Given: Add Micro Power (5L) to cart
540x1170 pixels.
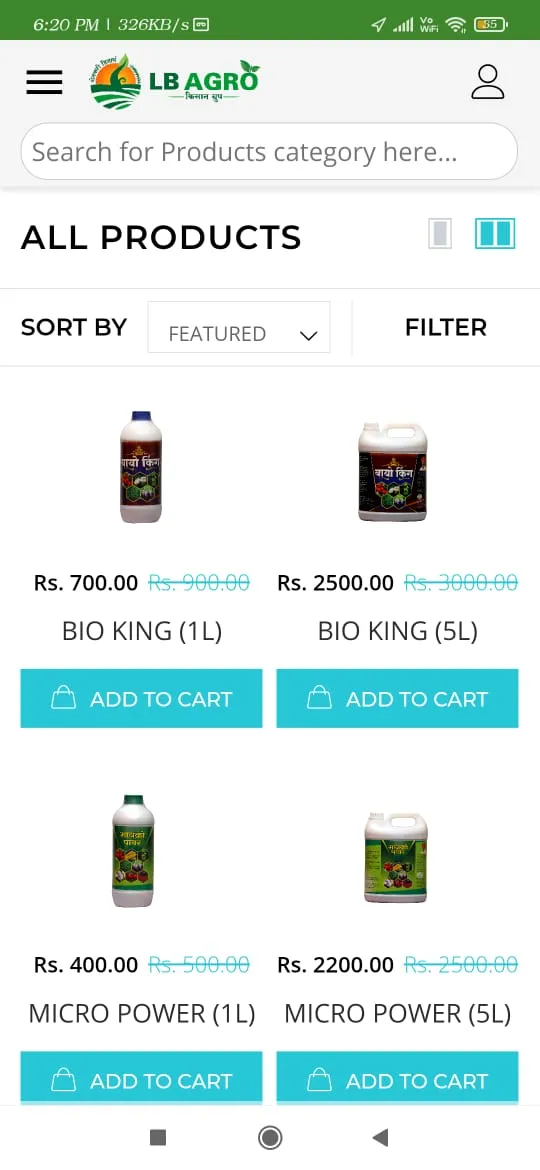Looking at the screenshot, I should tap(397, 1079).
